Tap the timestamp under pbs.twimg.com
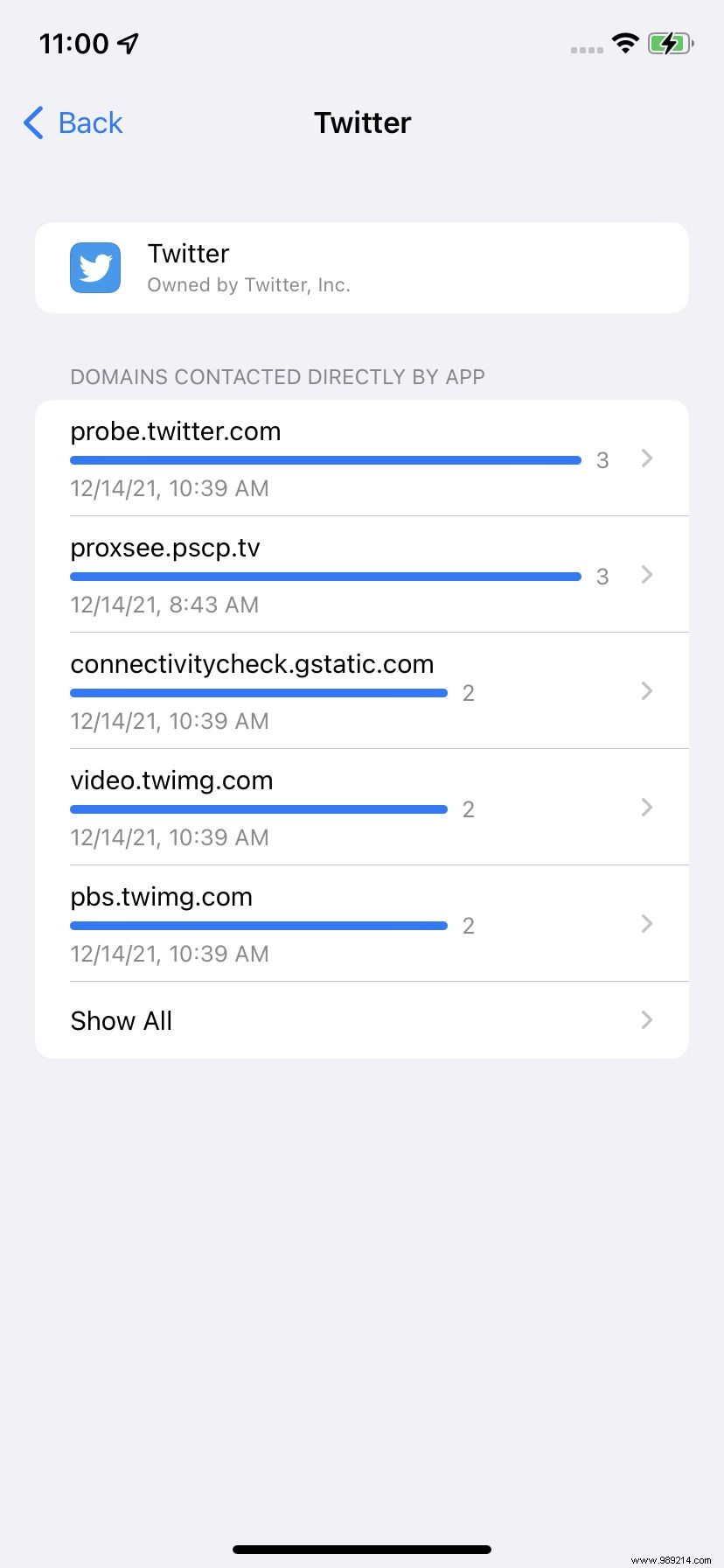The height and width of the screenshot is (1568, 724). 169,954
